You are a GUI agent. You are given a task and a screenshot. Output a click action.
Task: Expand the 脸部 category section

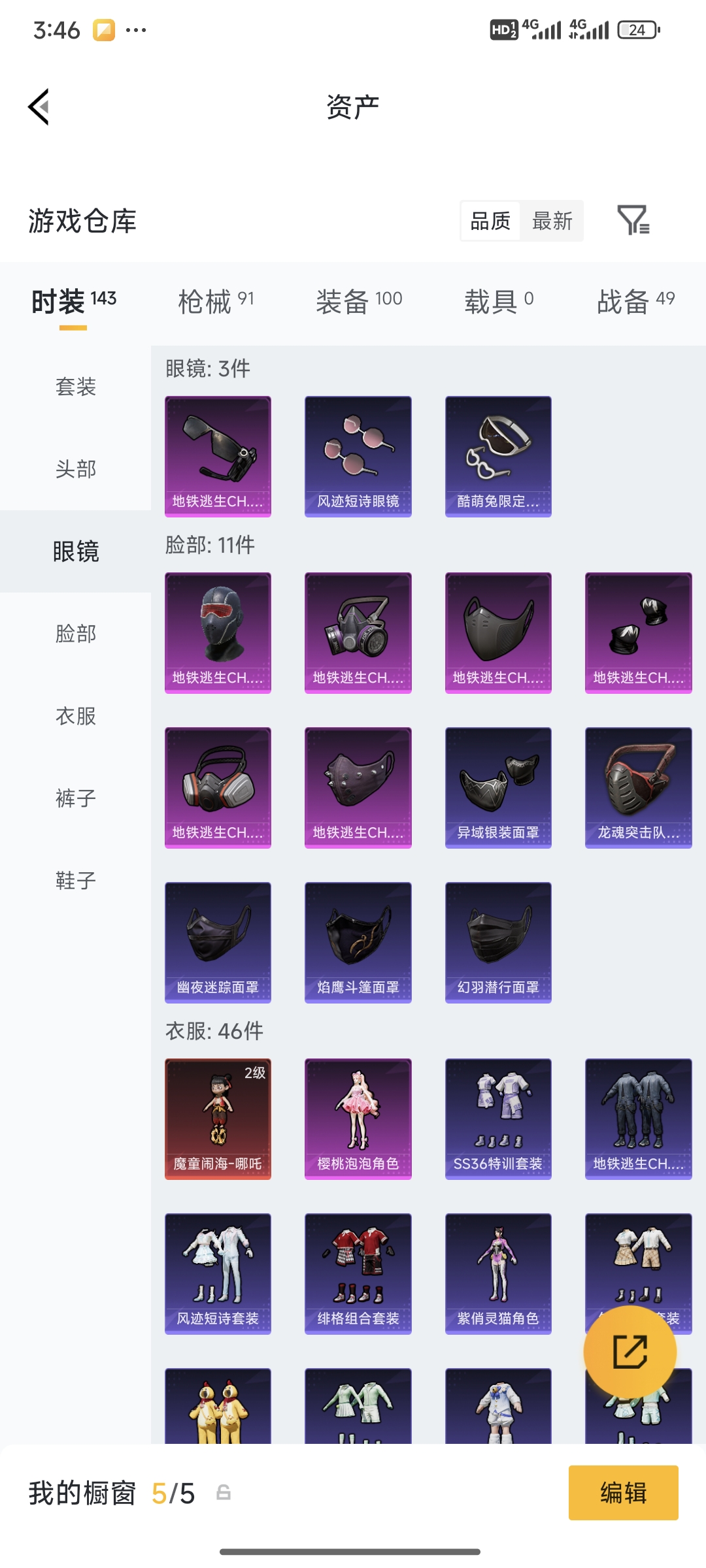pos(75,634)
